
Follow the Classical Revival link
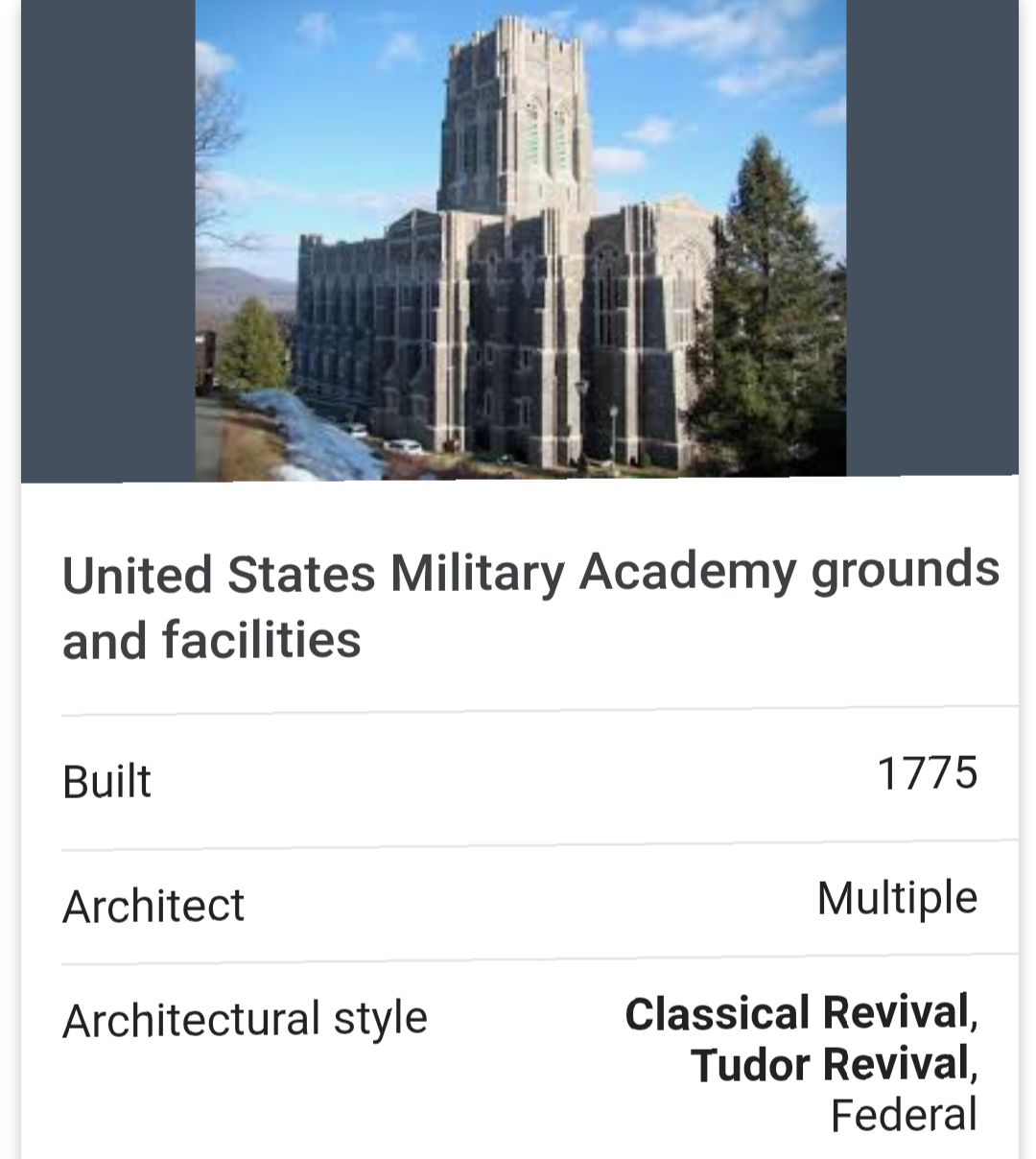796,1014
